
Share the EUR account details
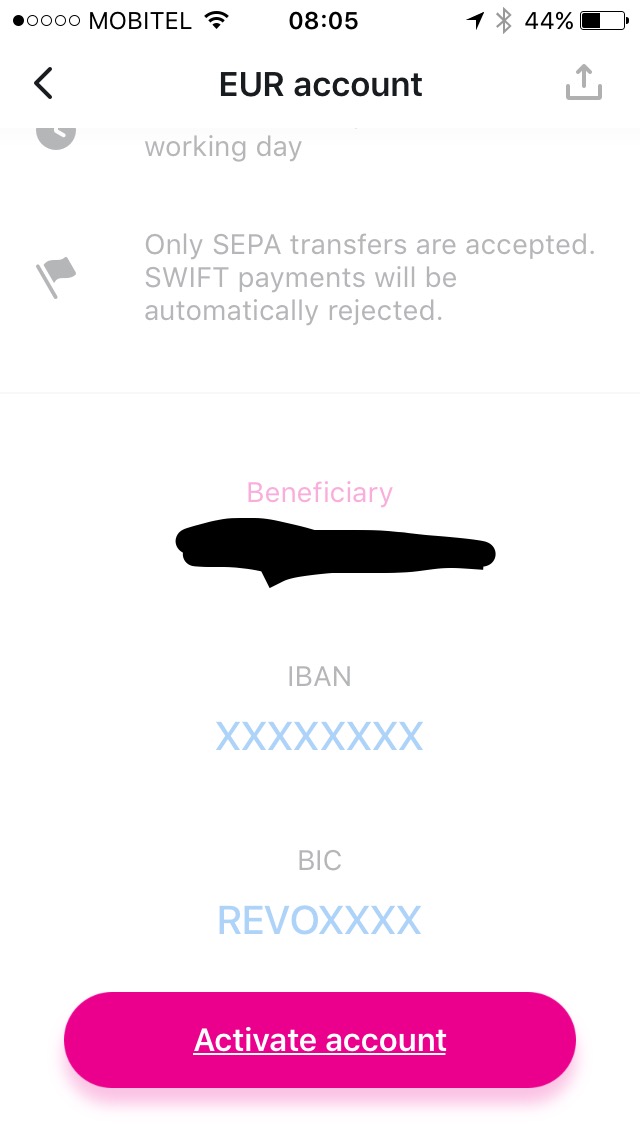point(583,82)
